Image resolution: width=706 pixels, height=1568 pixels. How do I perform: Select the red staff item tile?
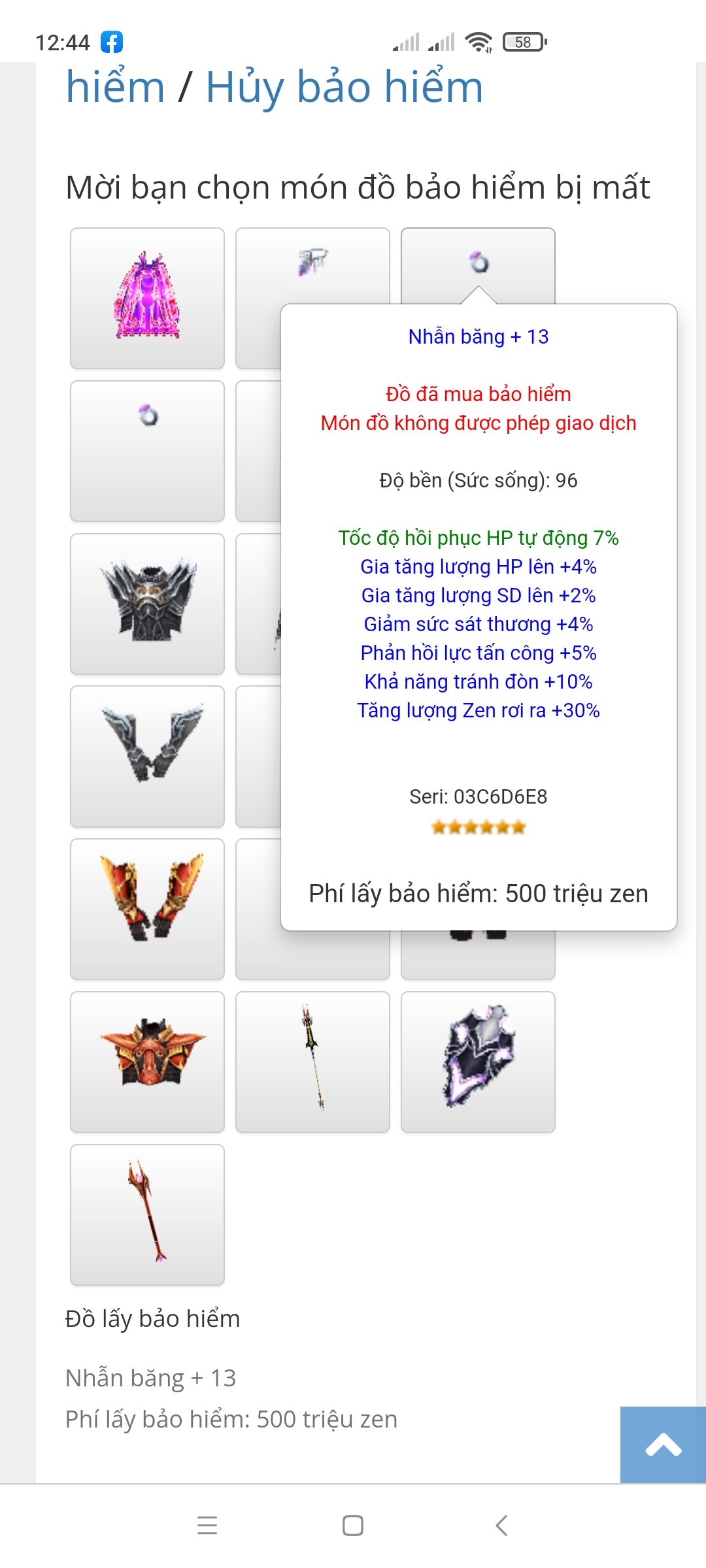(x=147, y=1215)
